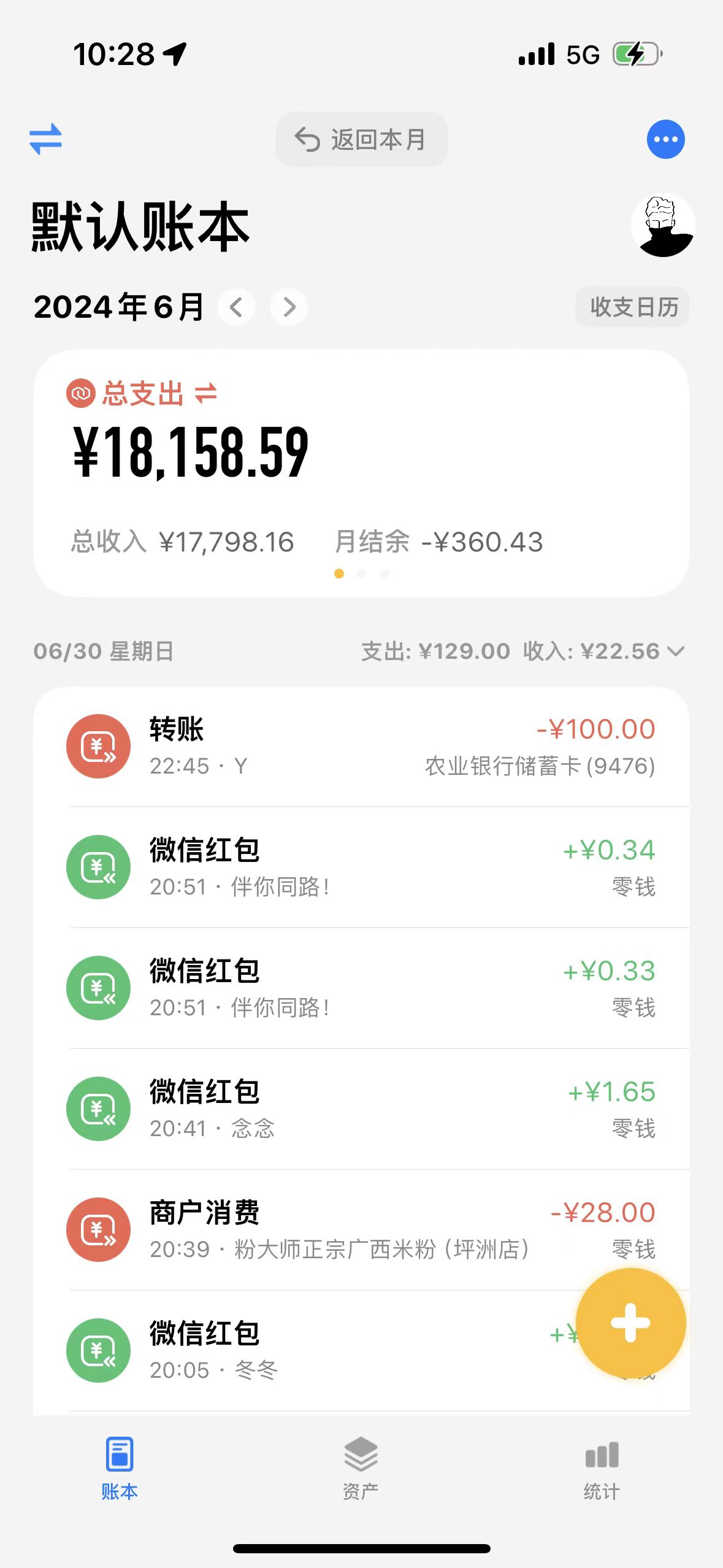Tap the switch ledger arrows icon
The width and height of the screenshot is (723, 1568).
pyautogui.click(x=46, y=139)
